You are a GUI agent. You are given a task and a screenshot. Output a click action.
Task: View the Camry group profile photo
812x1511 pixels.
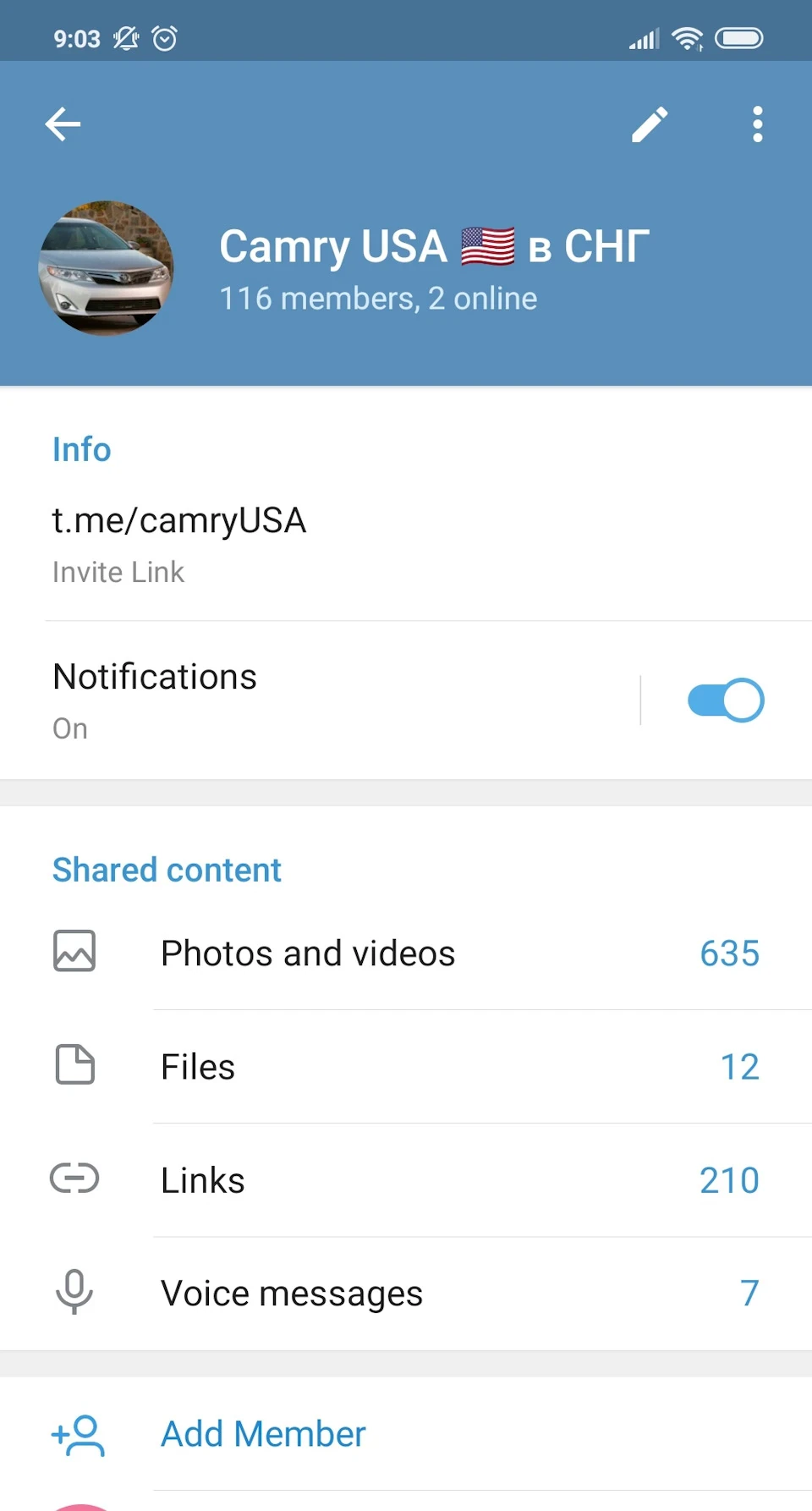[107, 268]
